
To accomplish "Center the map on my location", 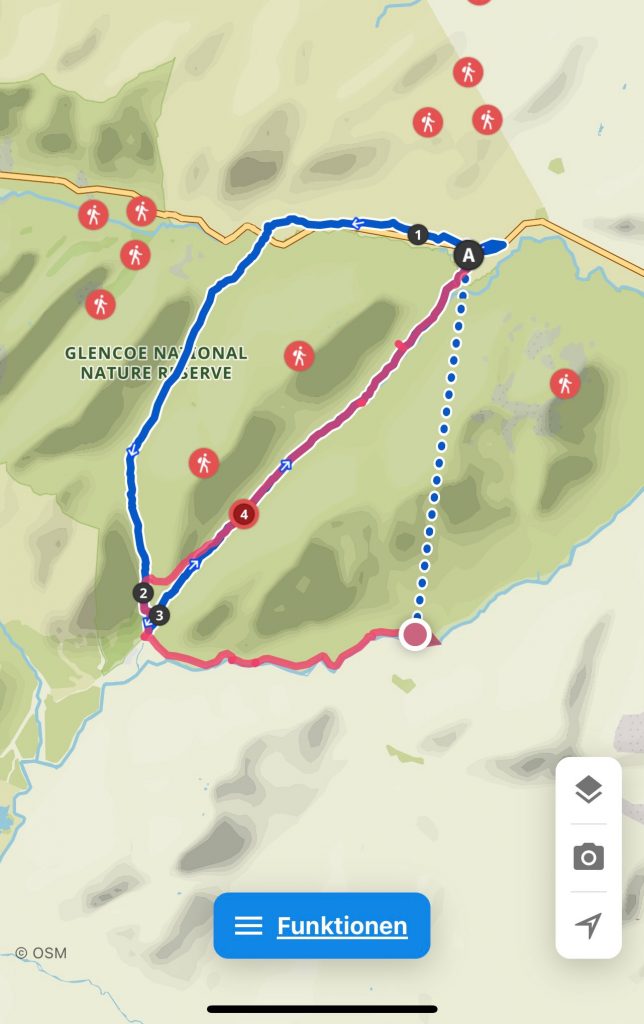I will point(588,925).
